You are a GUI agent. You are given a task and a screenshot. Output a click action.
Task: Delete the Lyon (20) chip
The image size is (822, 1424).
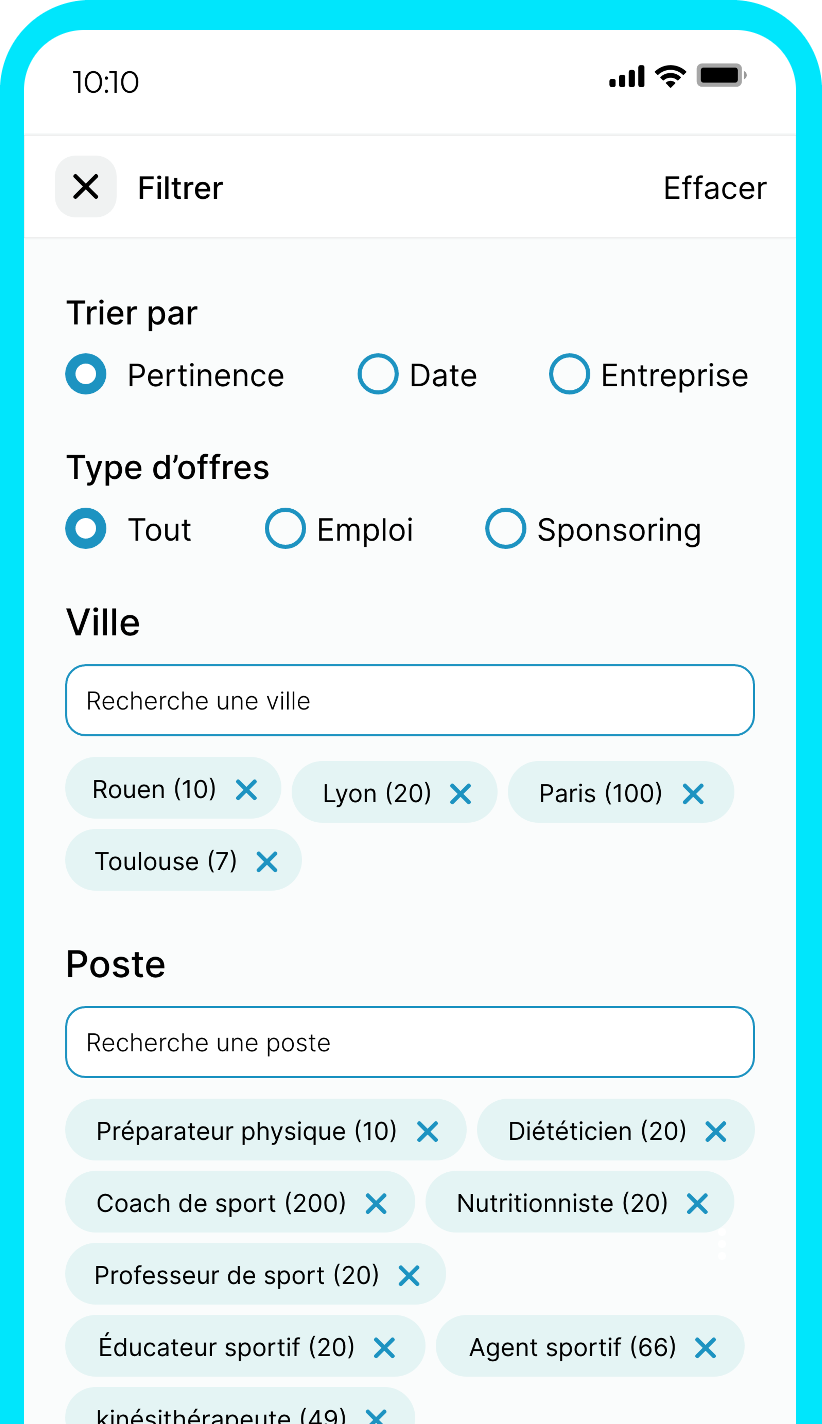click(x=460, y=794)
